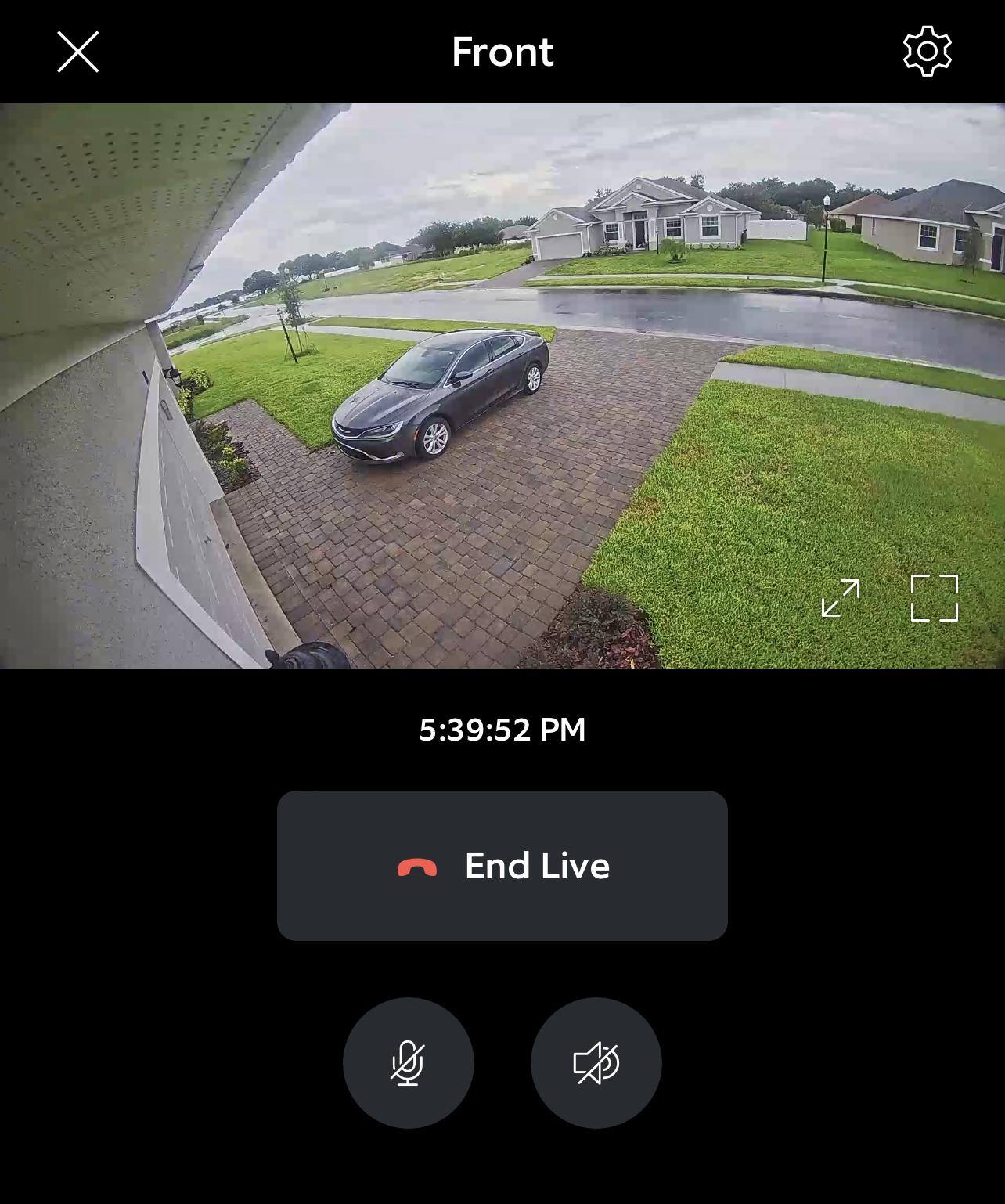The image size is (1005, 1204).
Task: Enter full screen video mode
Action: click(934, 598)
